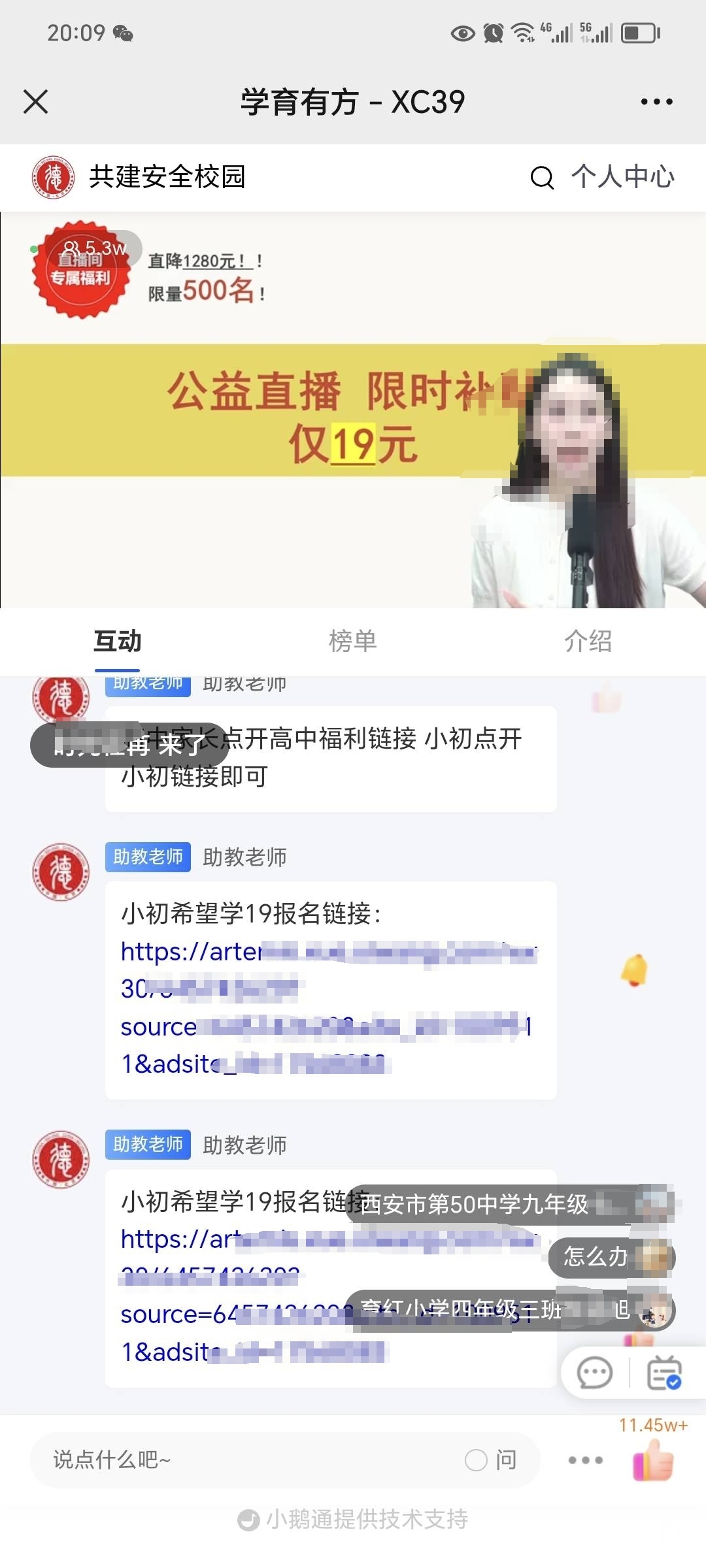Open the calendar check-in icon
Viewport: 706px width, 1568px height.
pos(664,1373)
